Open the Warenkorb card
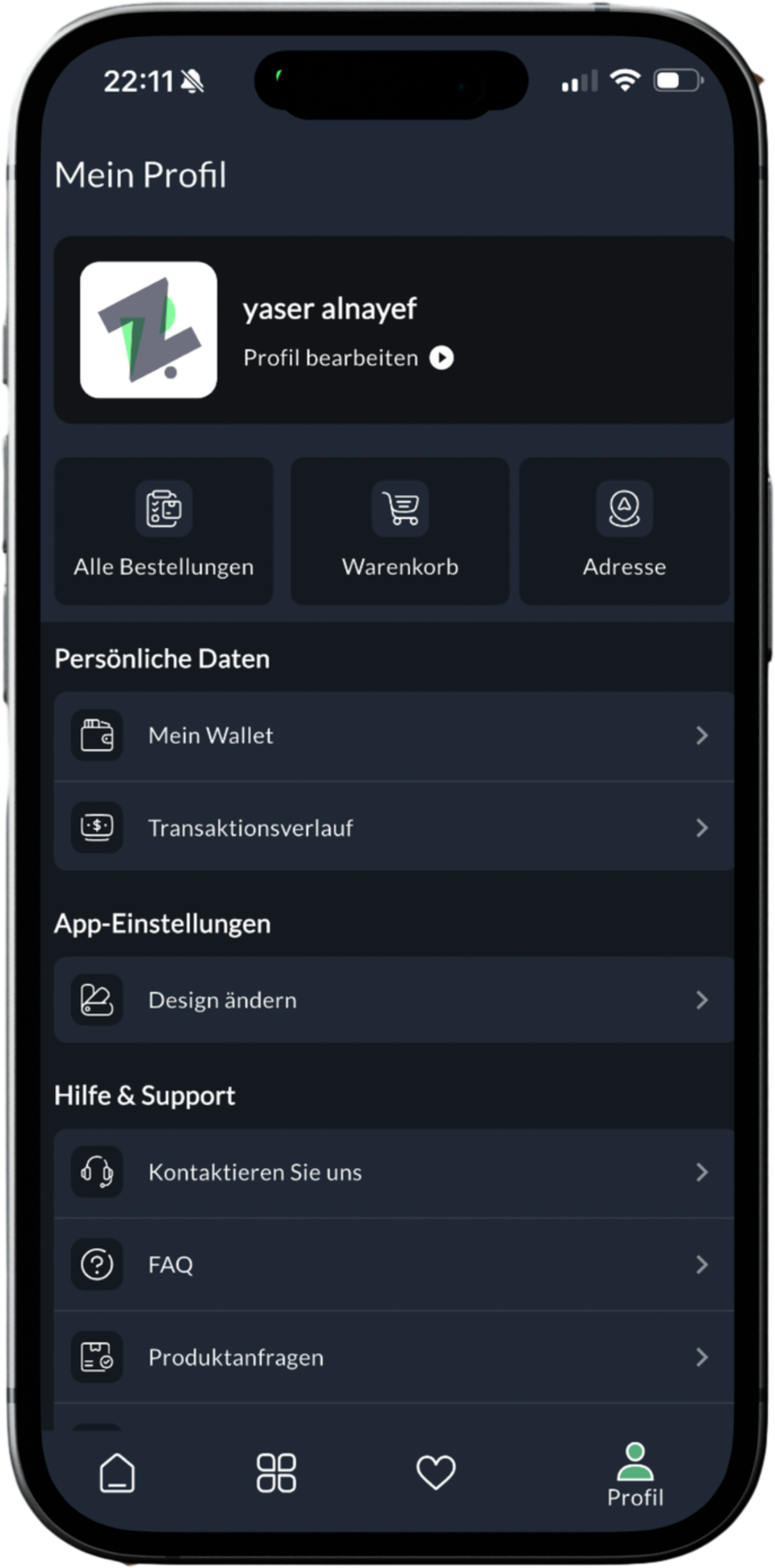Screen dimensions: 775x1568 (x=400, y=531)
